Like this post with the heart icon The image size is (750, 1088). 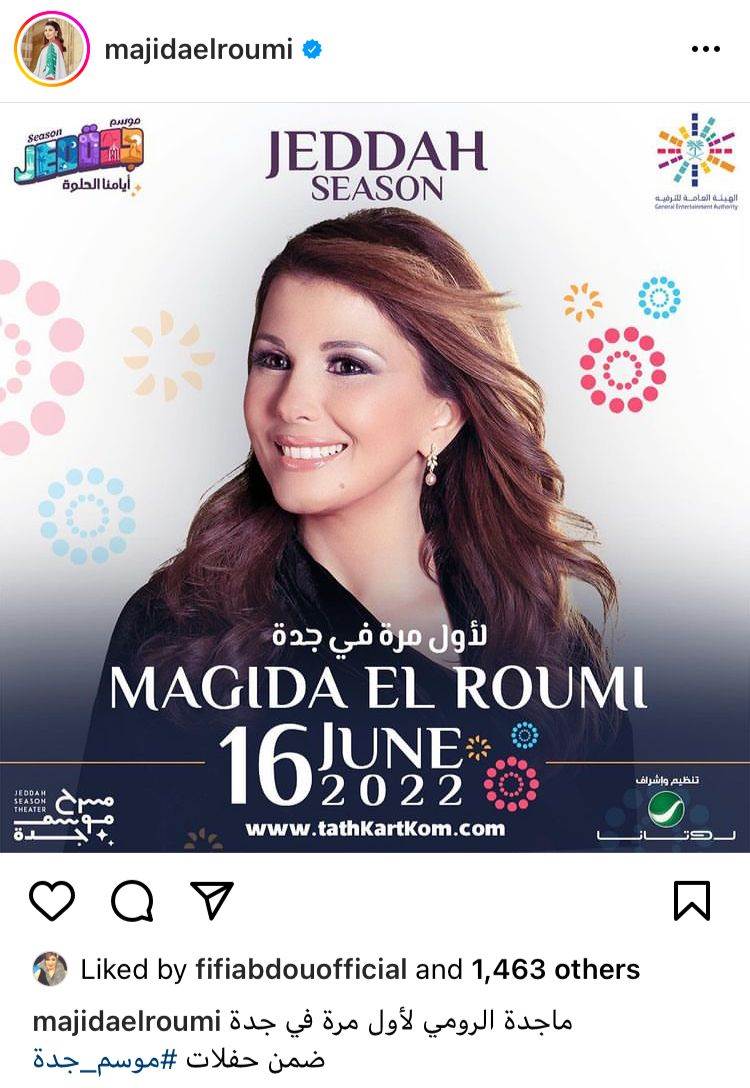52,900
